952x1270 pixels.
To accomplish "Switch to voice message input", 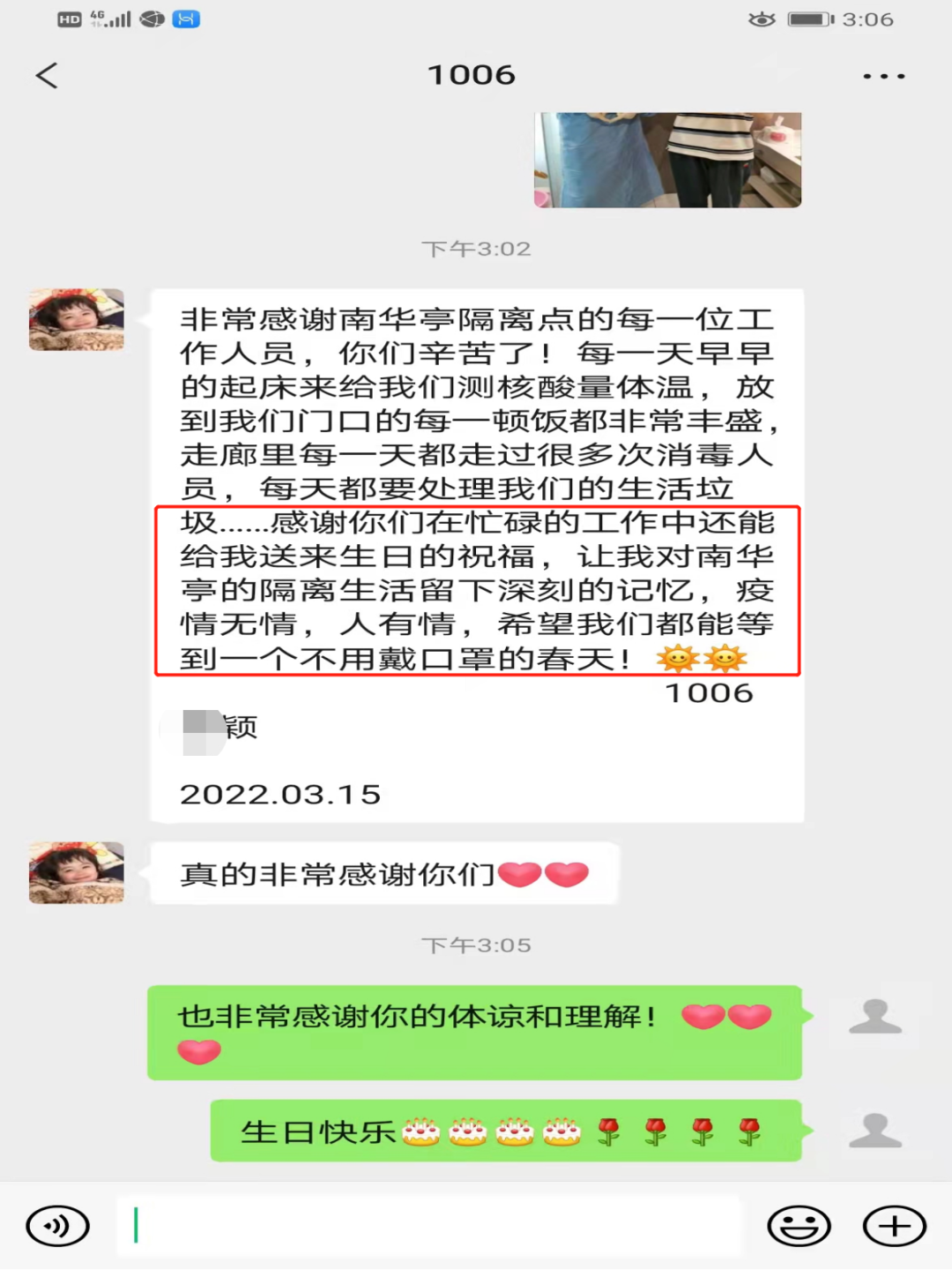I will (x=58, y=1226).
